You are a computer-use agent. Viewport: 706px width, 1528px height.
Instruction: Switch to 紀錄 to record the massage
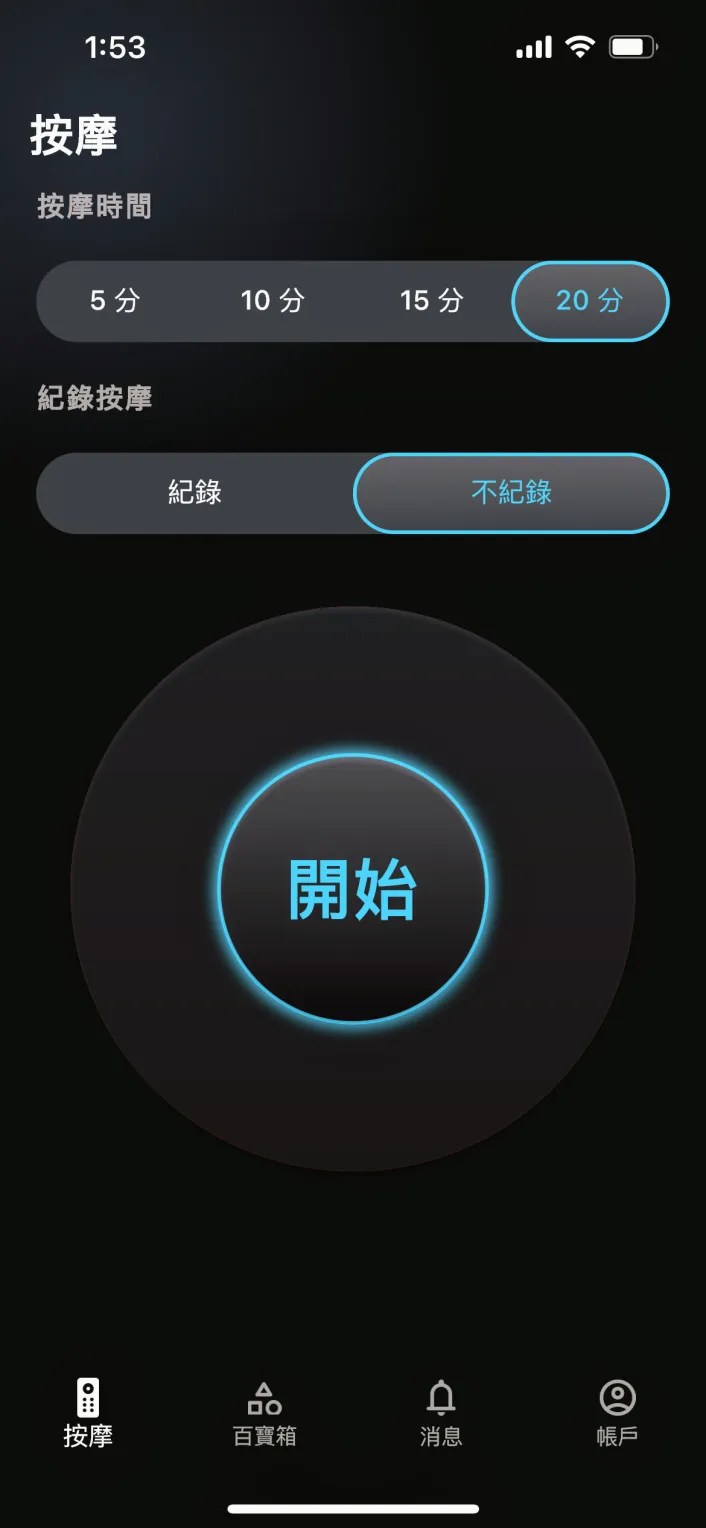(x=195, y=493)
